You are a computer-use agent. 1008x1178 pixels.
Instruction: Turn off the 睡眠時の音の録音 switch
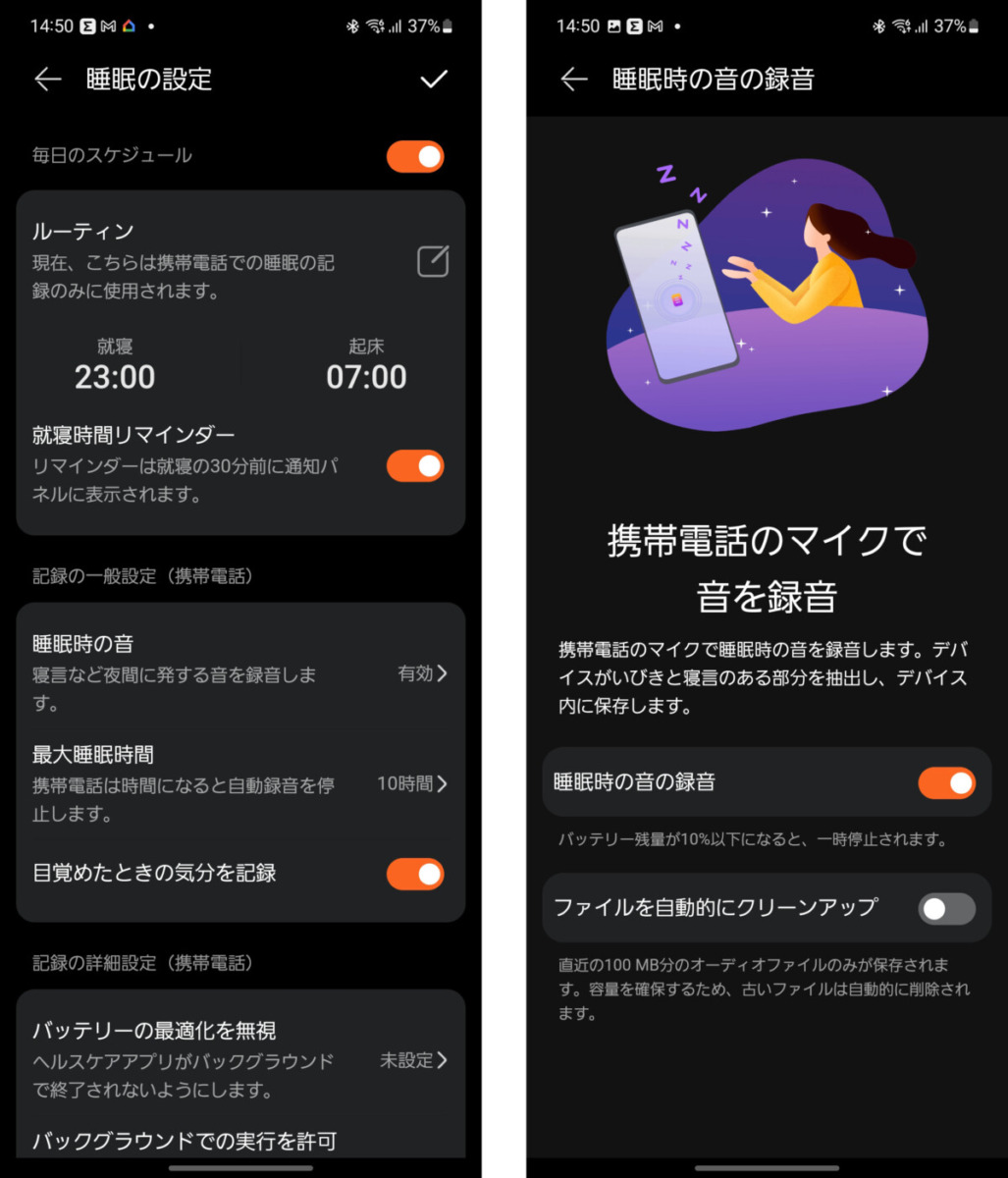[946, 782]
